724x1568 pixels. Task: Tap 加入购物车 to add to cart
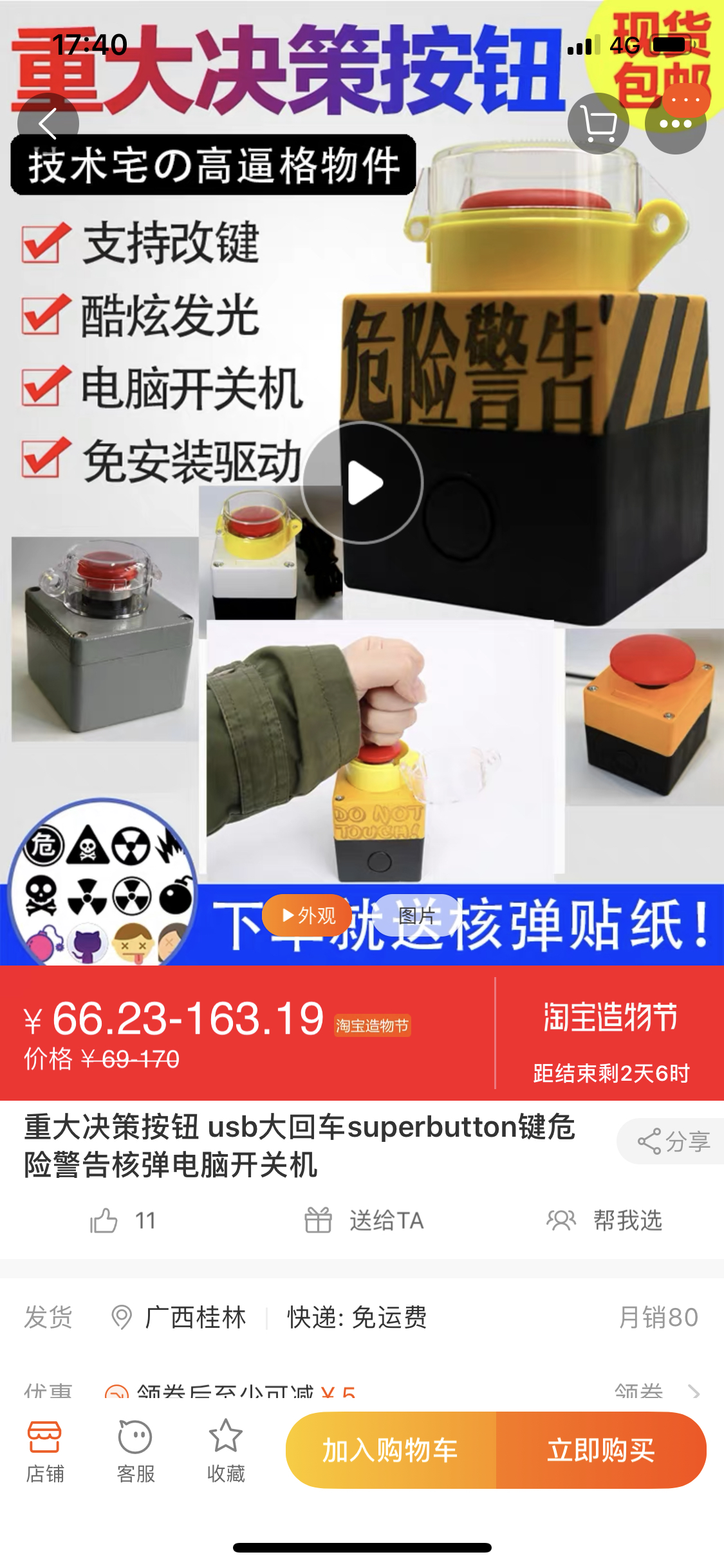[x=390, y=1451]
